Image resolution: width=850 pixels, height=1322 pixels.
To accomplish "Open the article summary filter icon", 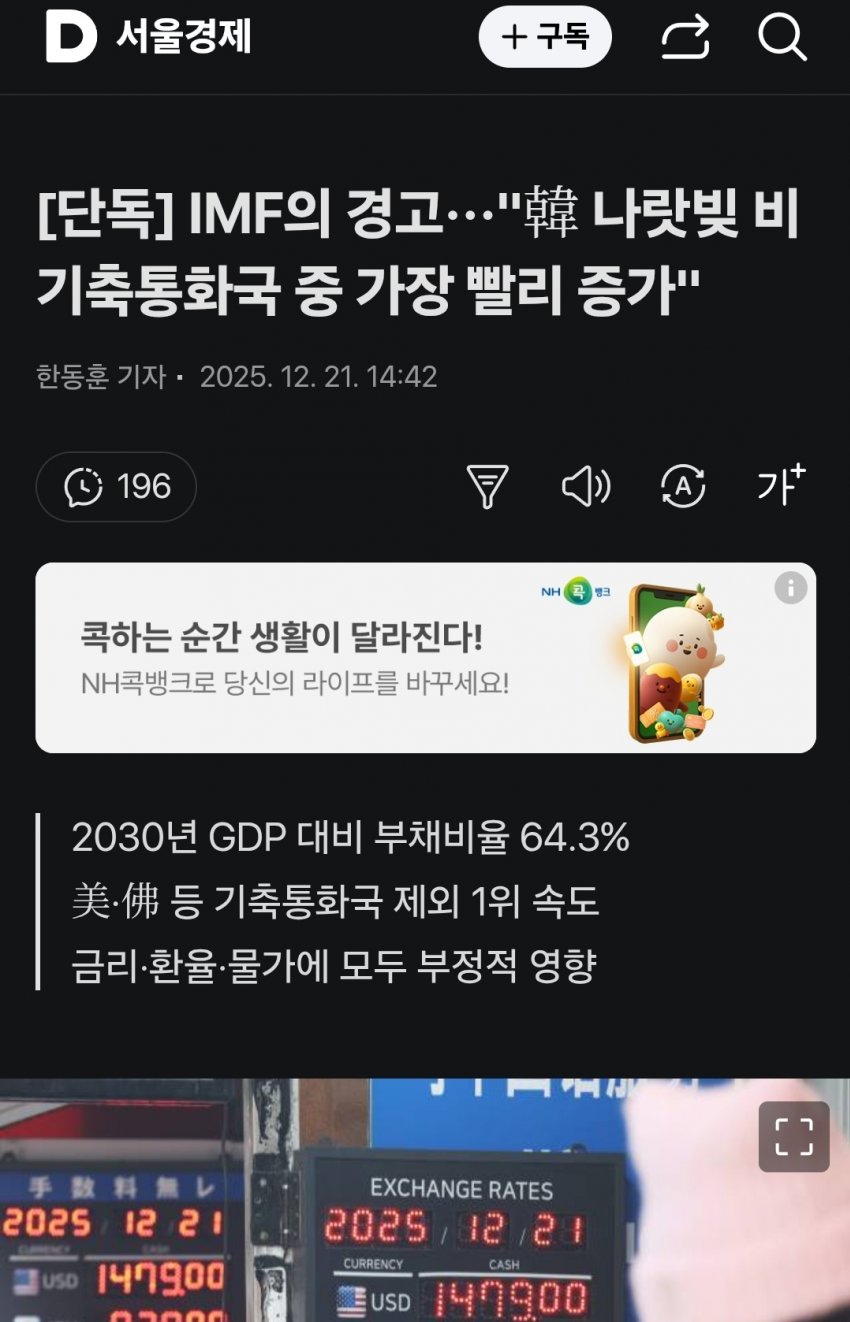I will (487, 487).
